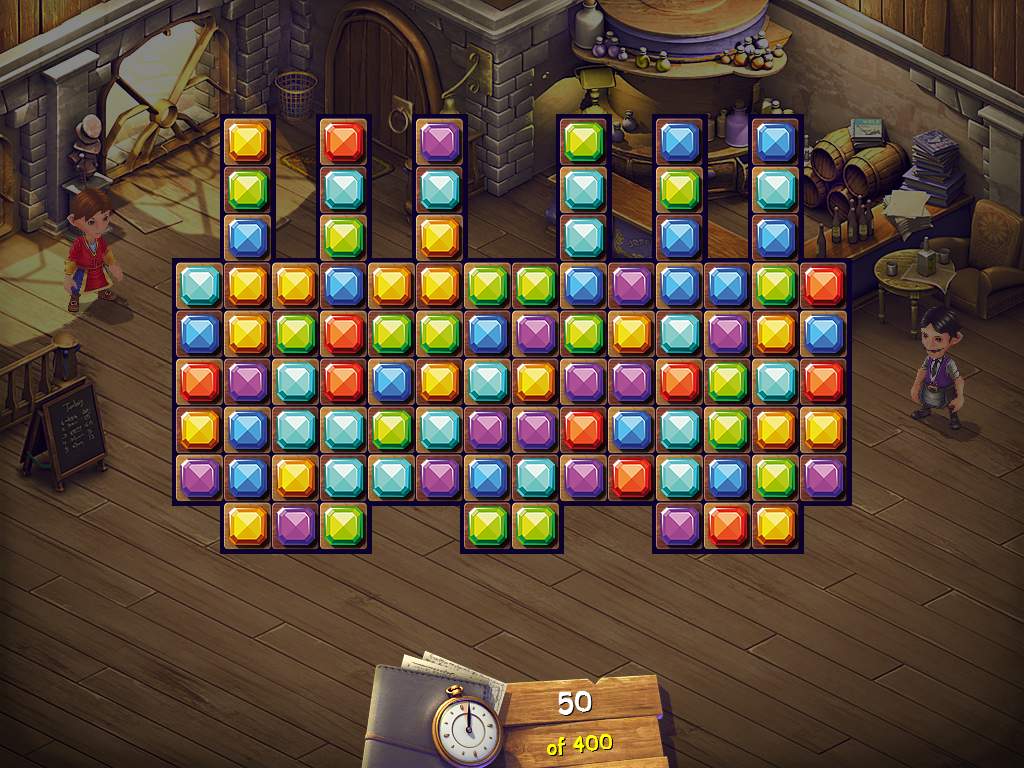Tap the only red gem topping an upper column
Viewport: 1024px width, 768px height.
(343, 141)
